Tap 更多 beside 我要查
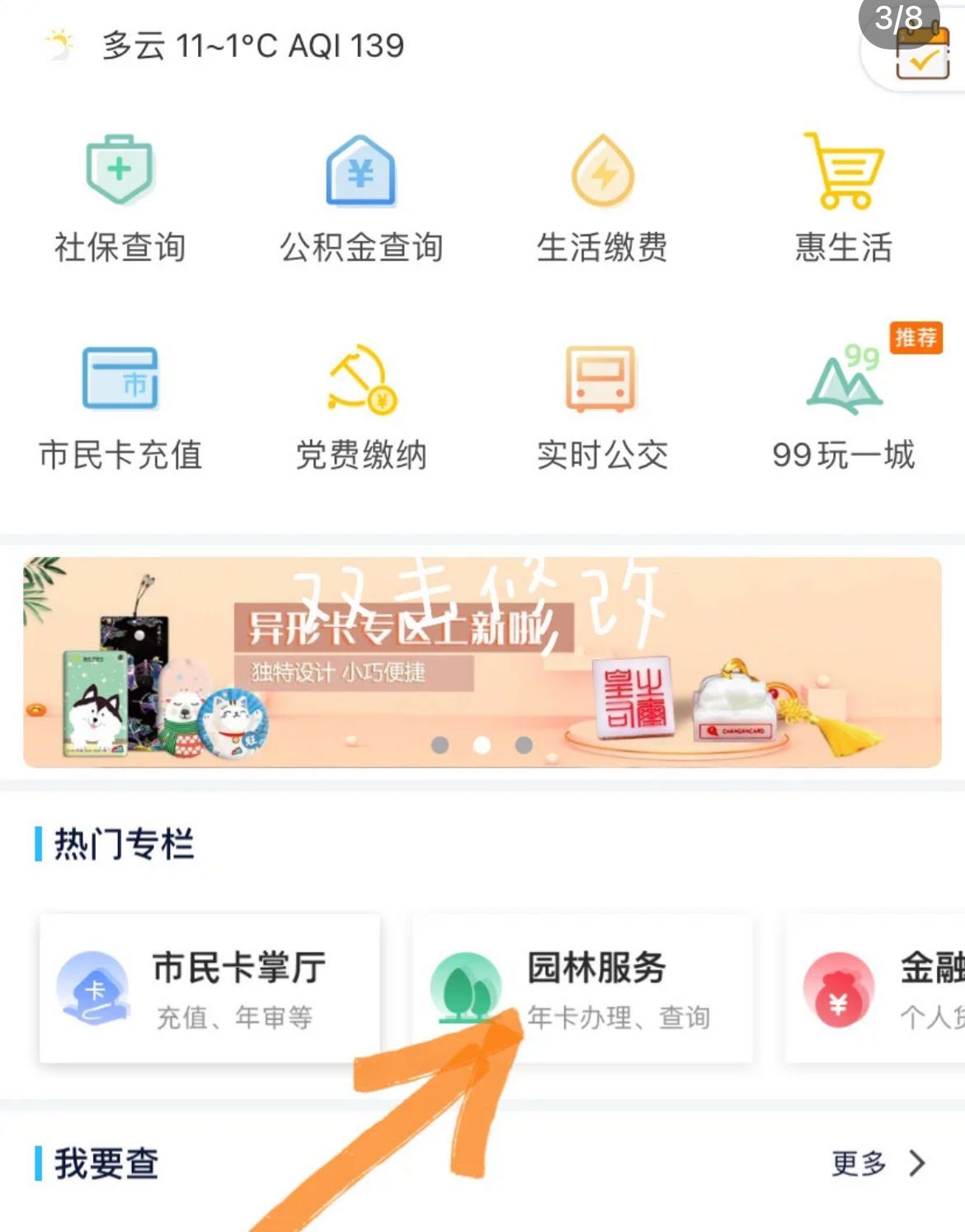Screen dimensions: 965x1232 pyautogui.click(x=878, y=1164)
